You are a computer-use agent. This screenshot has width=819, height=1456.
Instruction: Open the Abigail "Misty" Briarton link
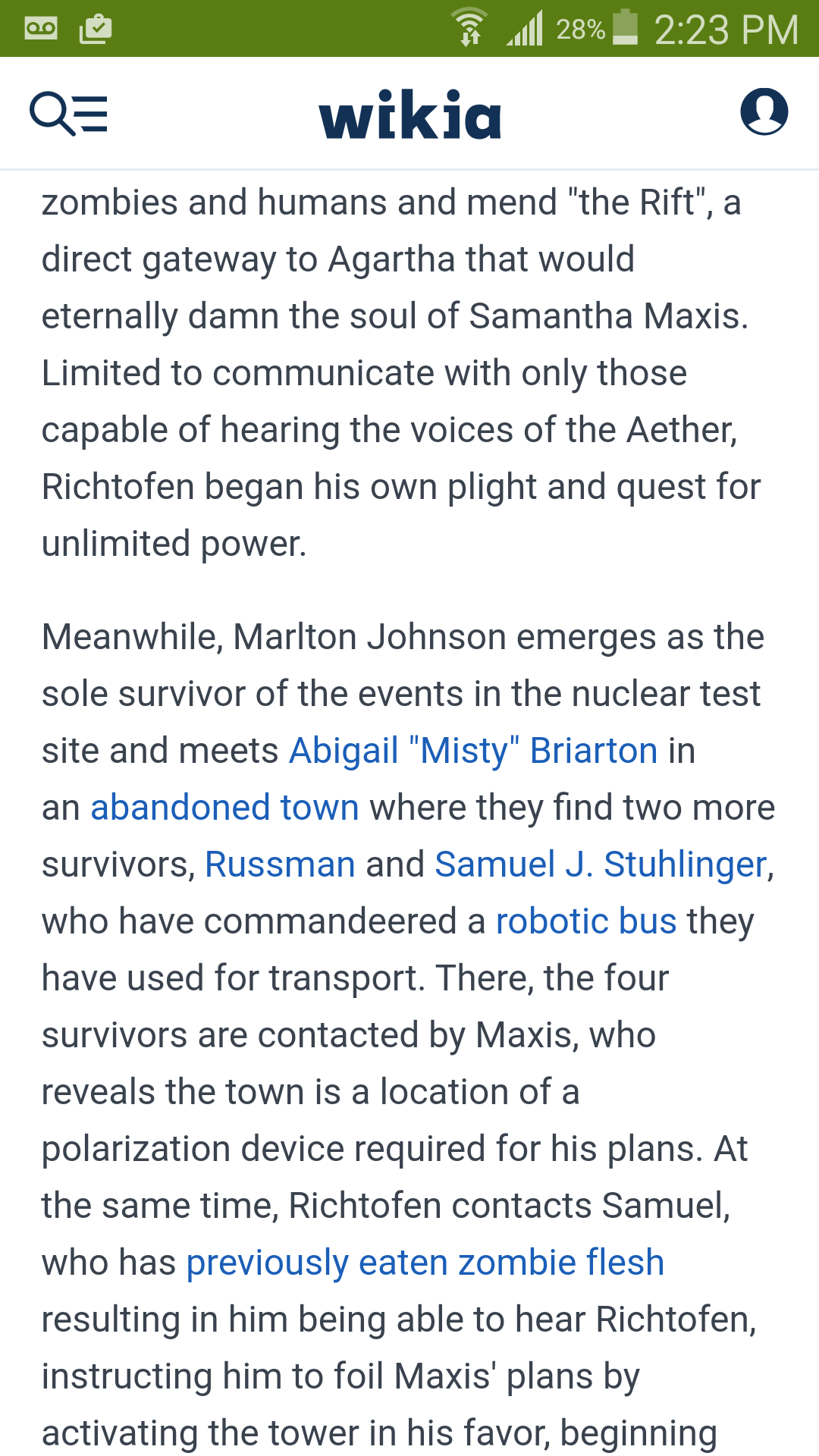(473, 751)
